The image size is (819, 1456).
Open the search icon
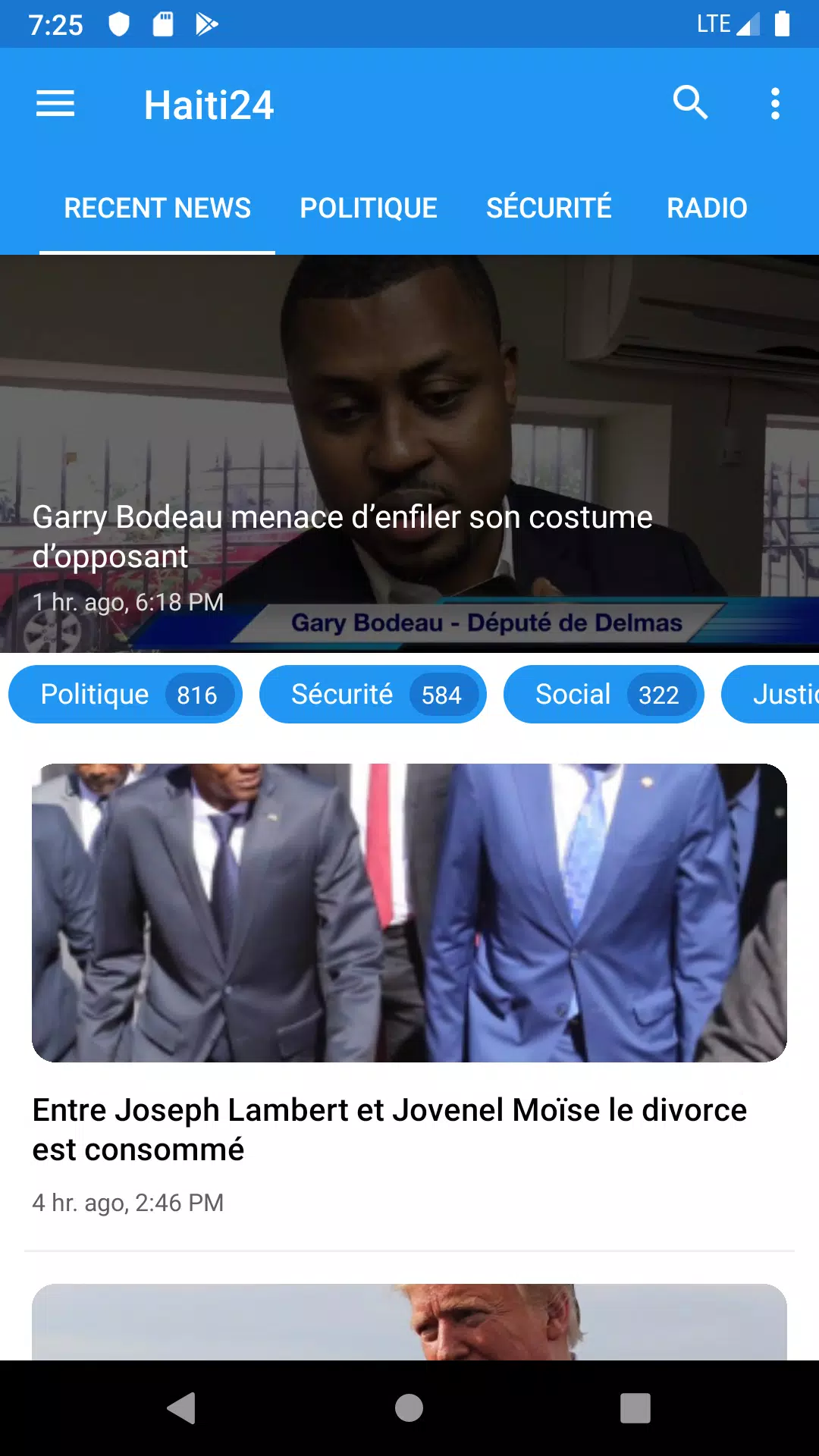coord(690,103)
